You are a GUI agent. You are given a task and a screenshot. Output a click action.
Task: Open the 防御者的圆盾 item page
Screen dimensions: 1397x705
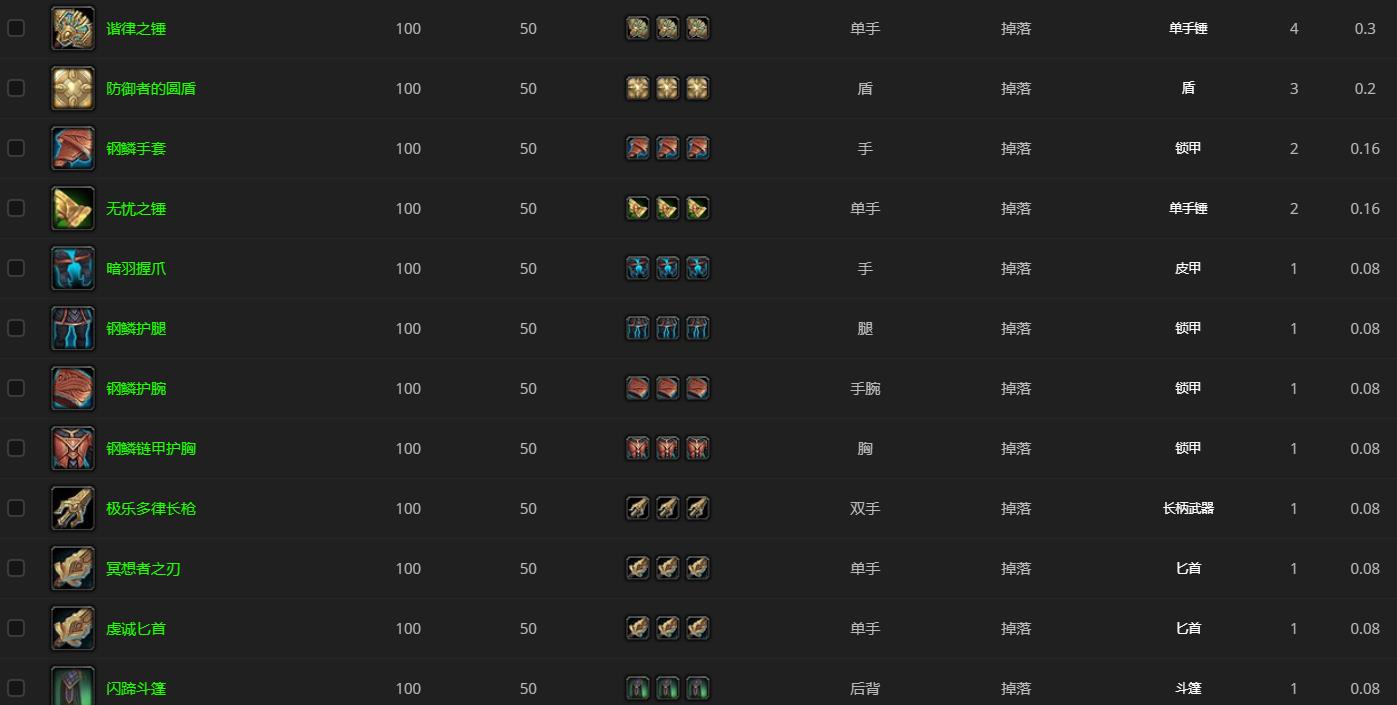(151, 89)
